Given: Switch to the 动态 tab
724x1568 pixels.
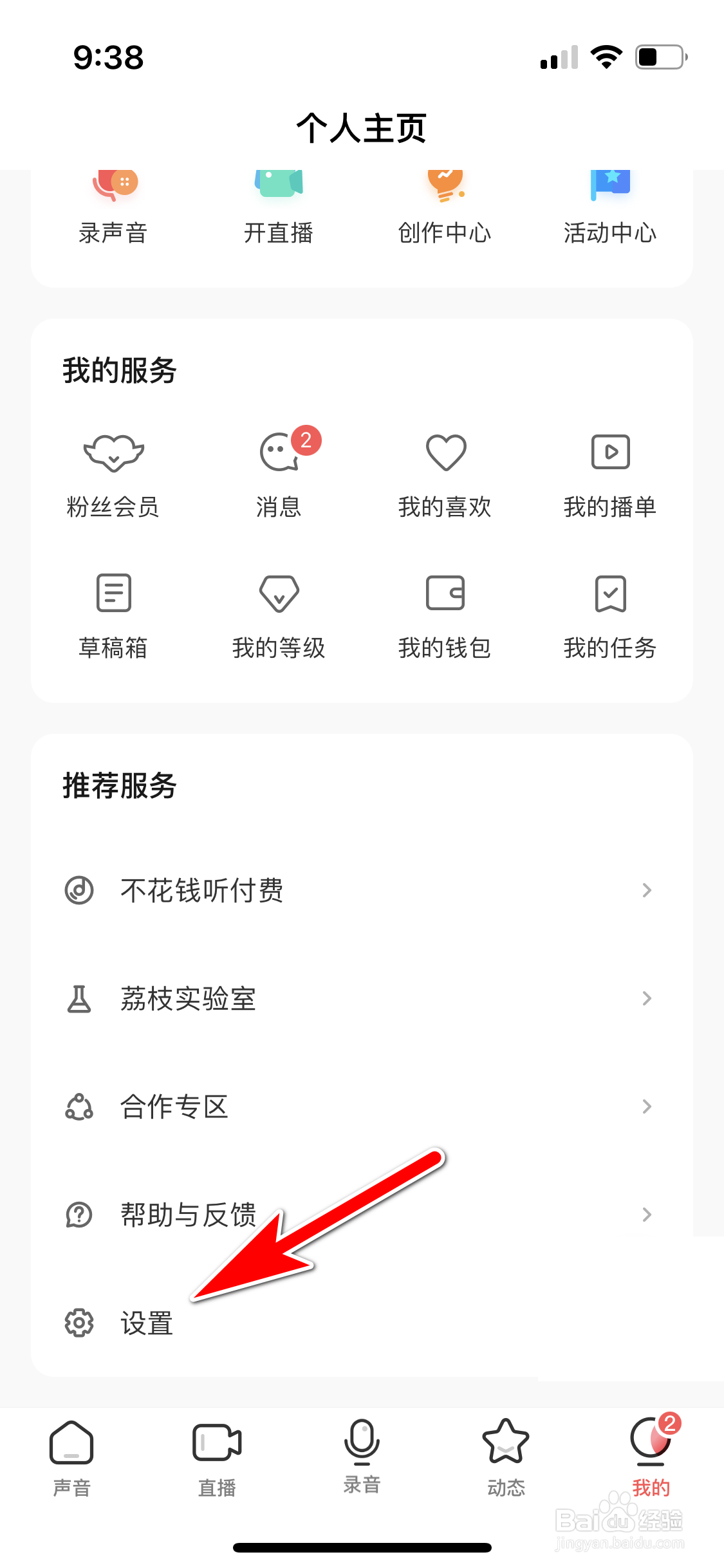Looking at the screenshot, I should point(506,1459).
